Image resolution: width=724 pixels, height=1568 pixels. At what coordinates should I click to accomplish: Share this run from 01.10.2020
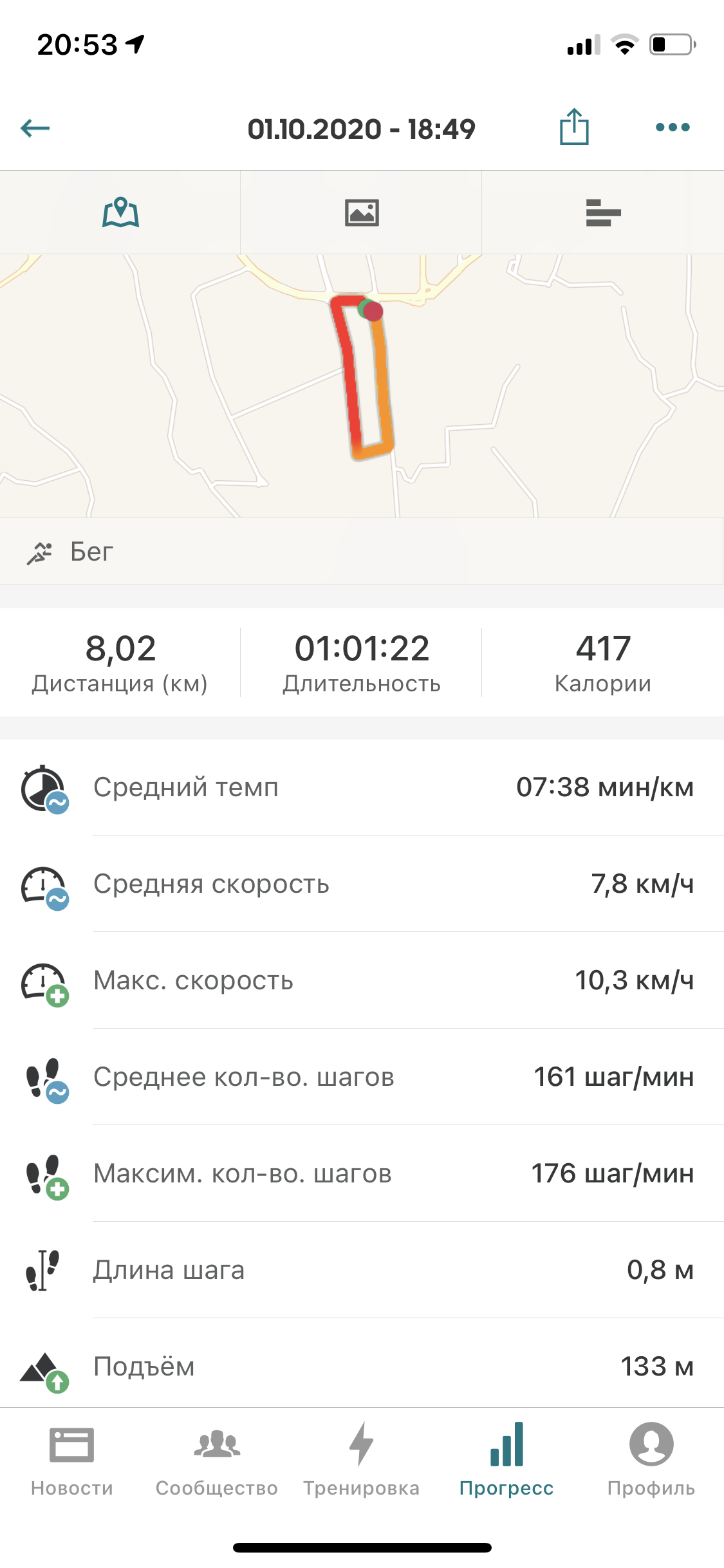(x=573, y=127)
